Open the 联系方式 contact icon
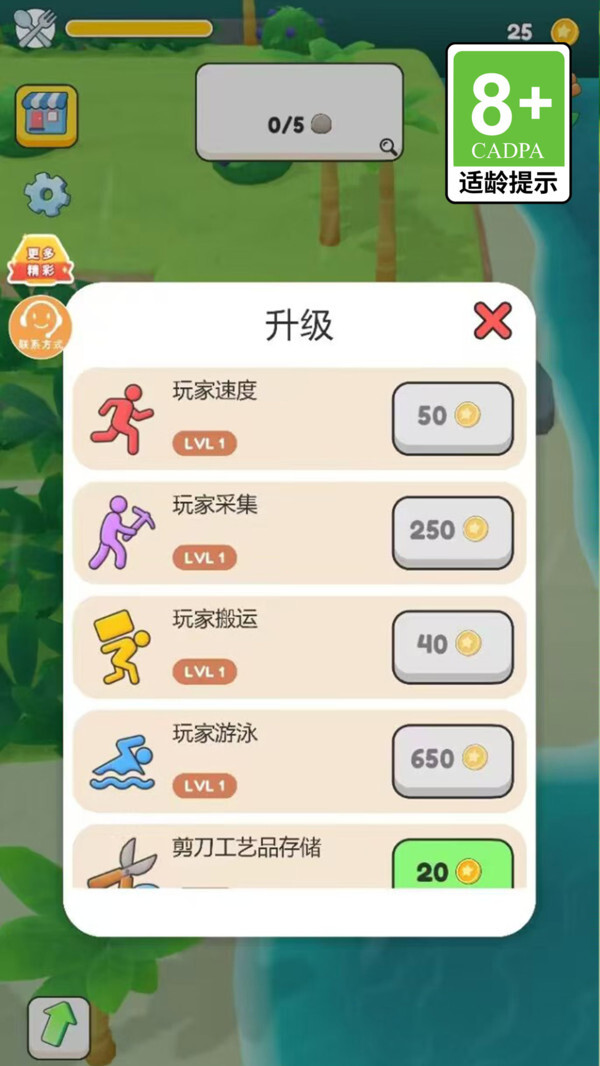 coord(40,326)
